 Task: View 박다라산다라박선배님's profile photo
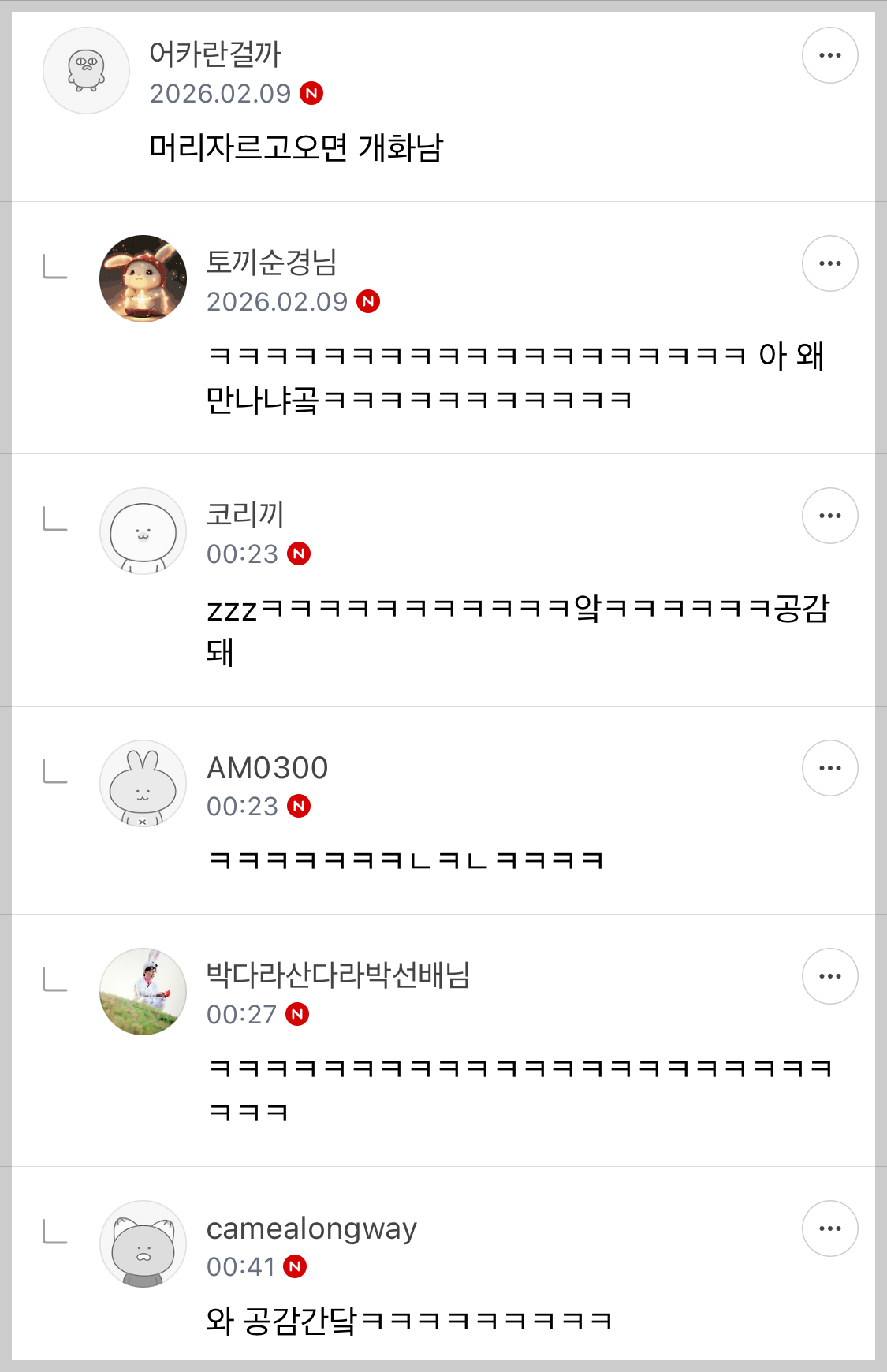[x=143, y=992]
